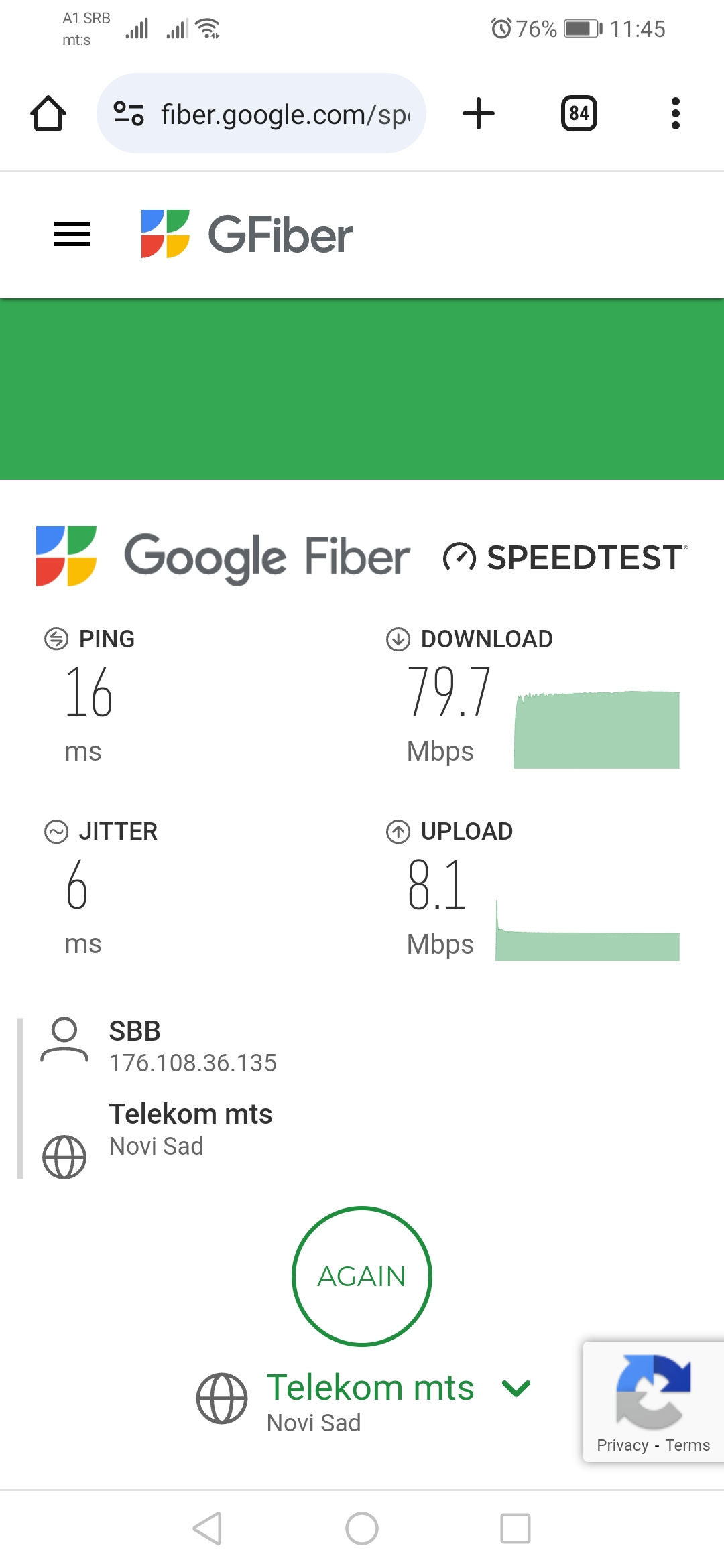The width and height of the screenshot is (724, 1568).
Task: Open the browser overflow menu
Action: [x=675, y=113]
